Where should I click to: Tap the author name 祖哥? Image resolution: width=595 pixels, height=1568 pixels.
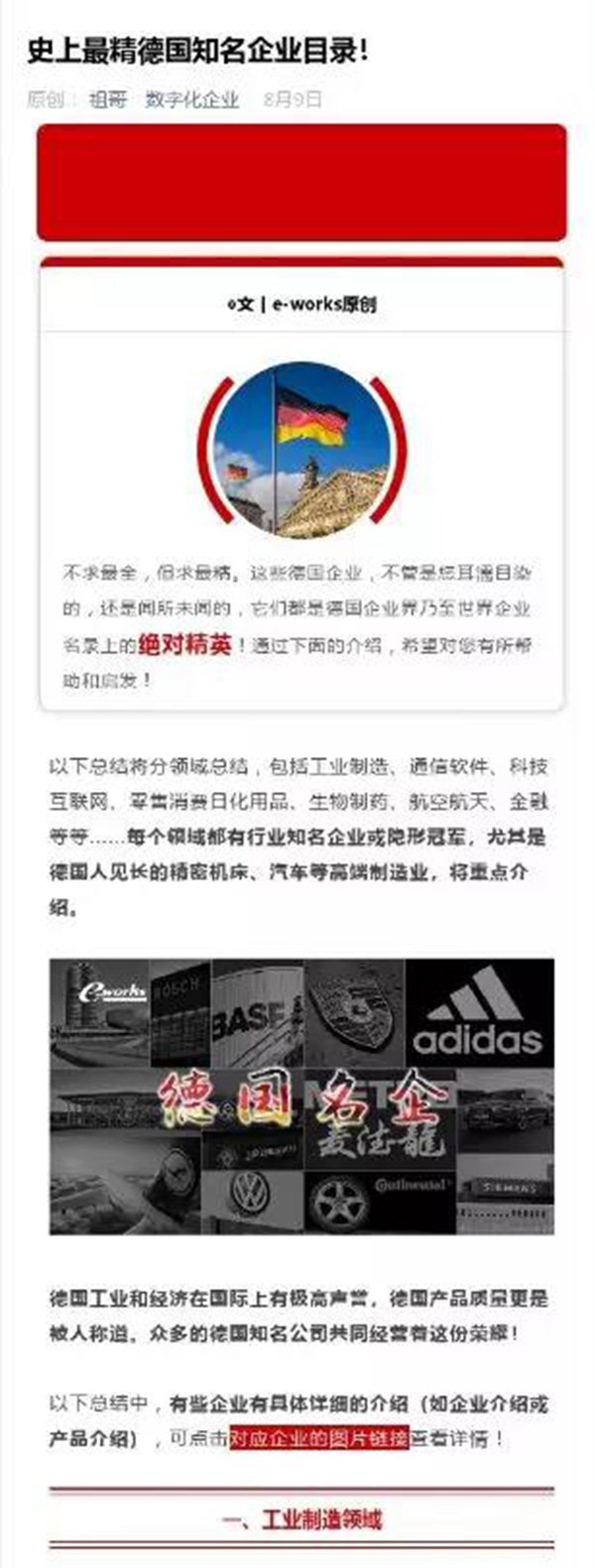[107, 99]
